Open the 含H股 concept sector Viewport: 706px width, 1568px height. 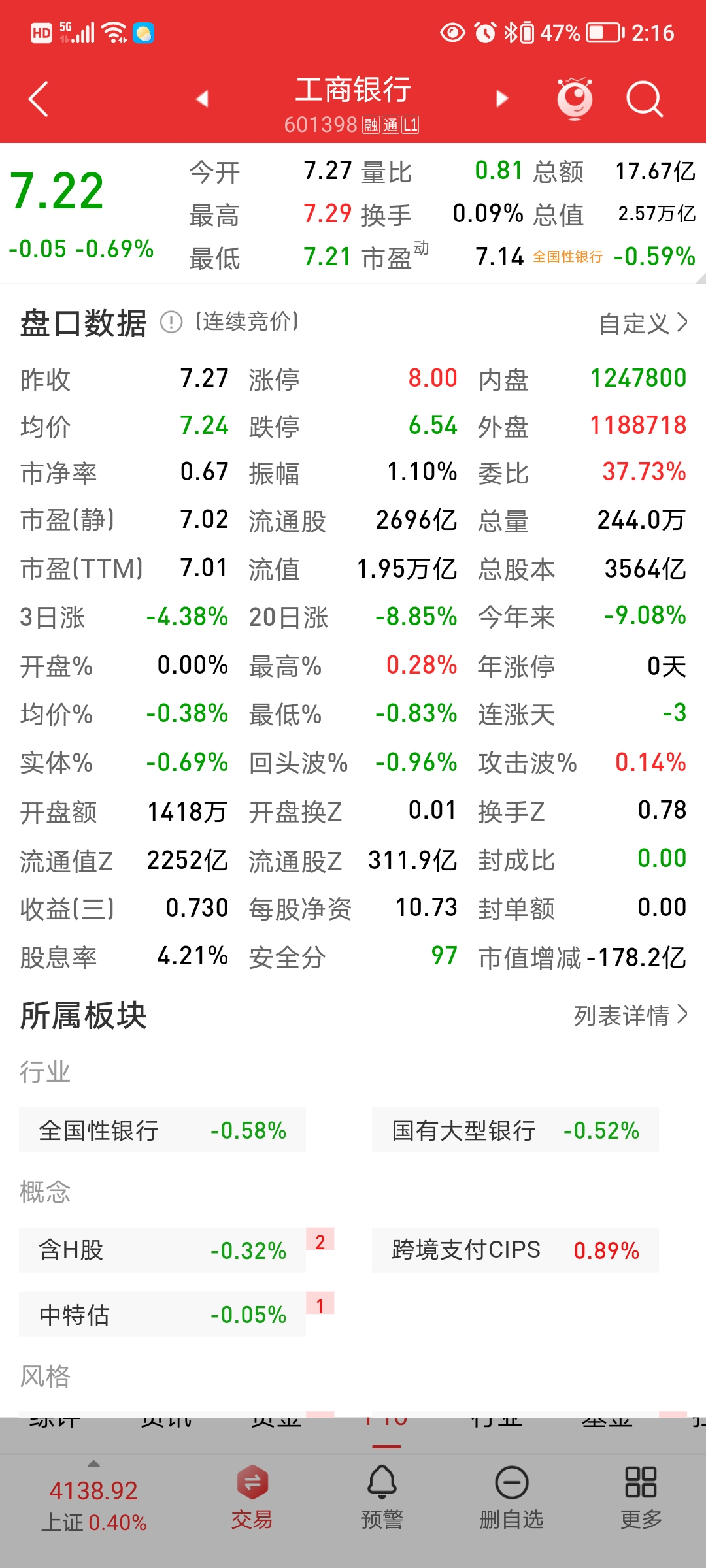162,1250
